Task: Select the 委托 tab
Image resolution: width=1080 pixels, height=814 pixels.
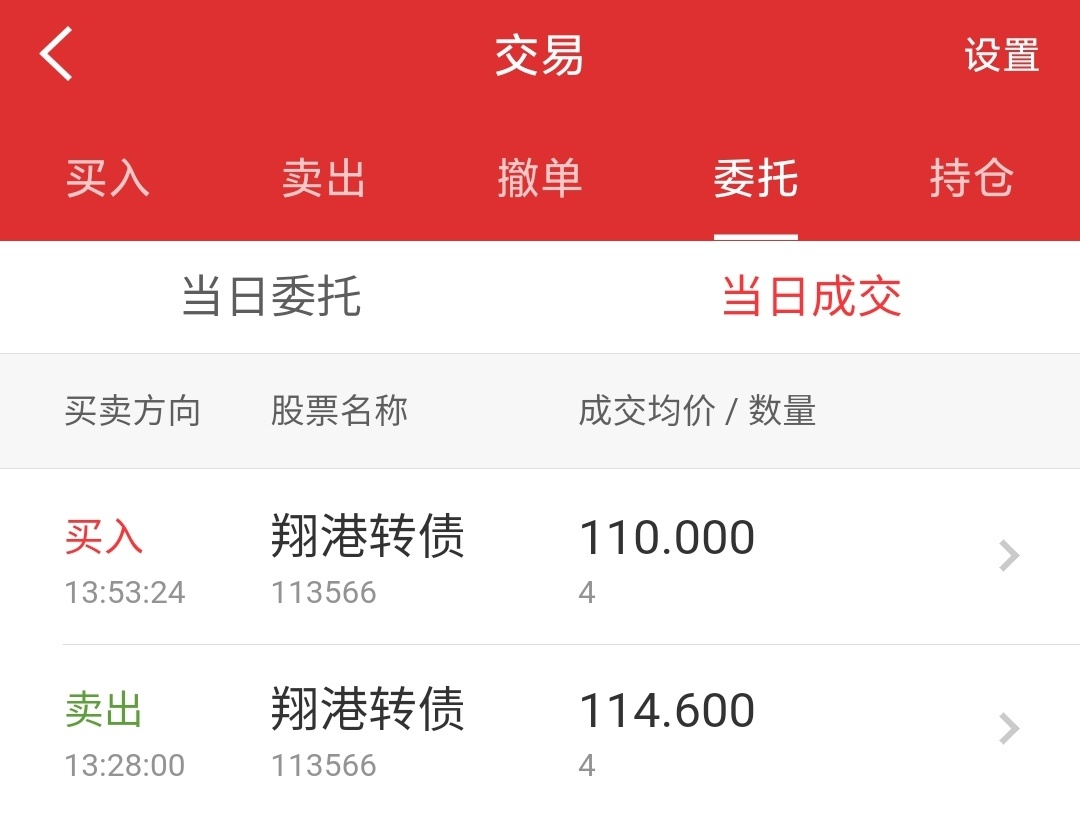Action: 756,178
